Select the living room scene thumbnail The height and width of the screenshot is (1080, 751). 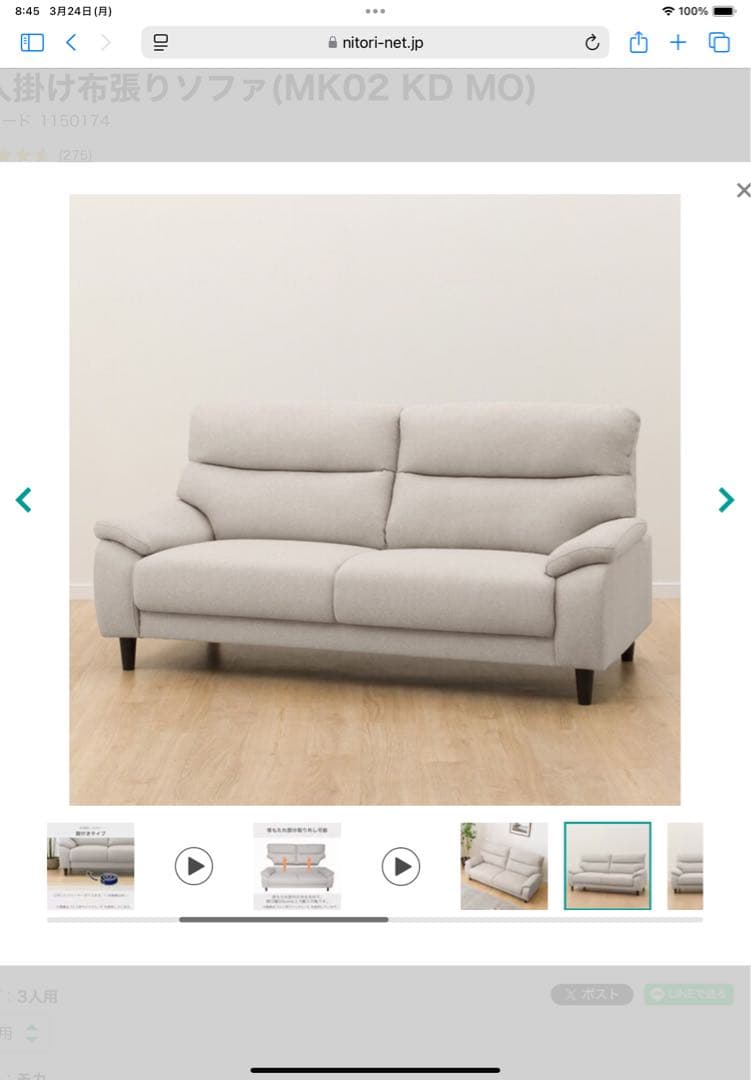(504, 866)
